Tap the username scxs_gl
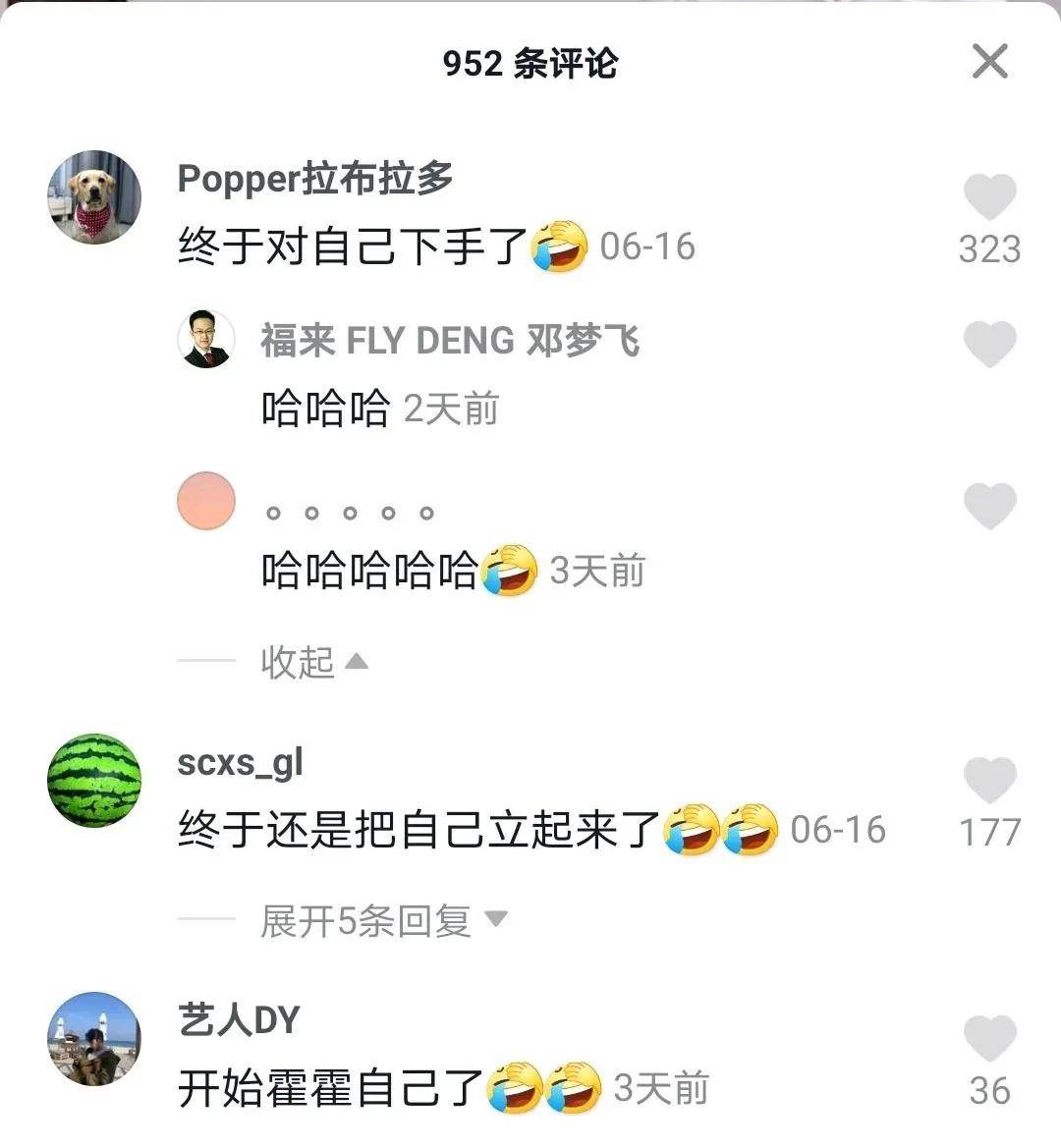The width and height of the screenshot is (1061, 1148). coord(240,762)
